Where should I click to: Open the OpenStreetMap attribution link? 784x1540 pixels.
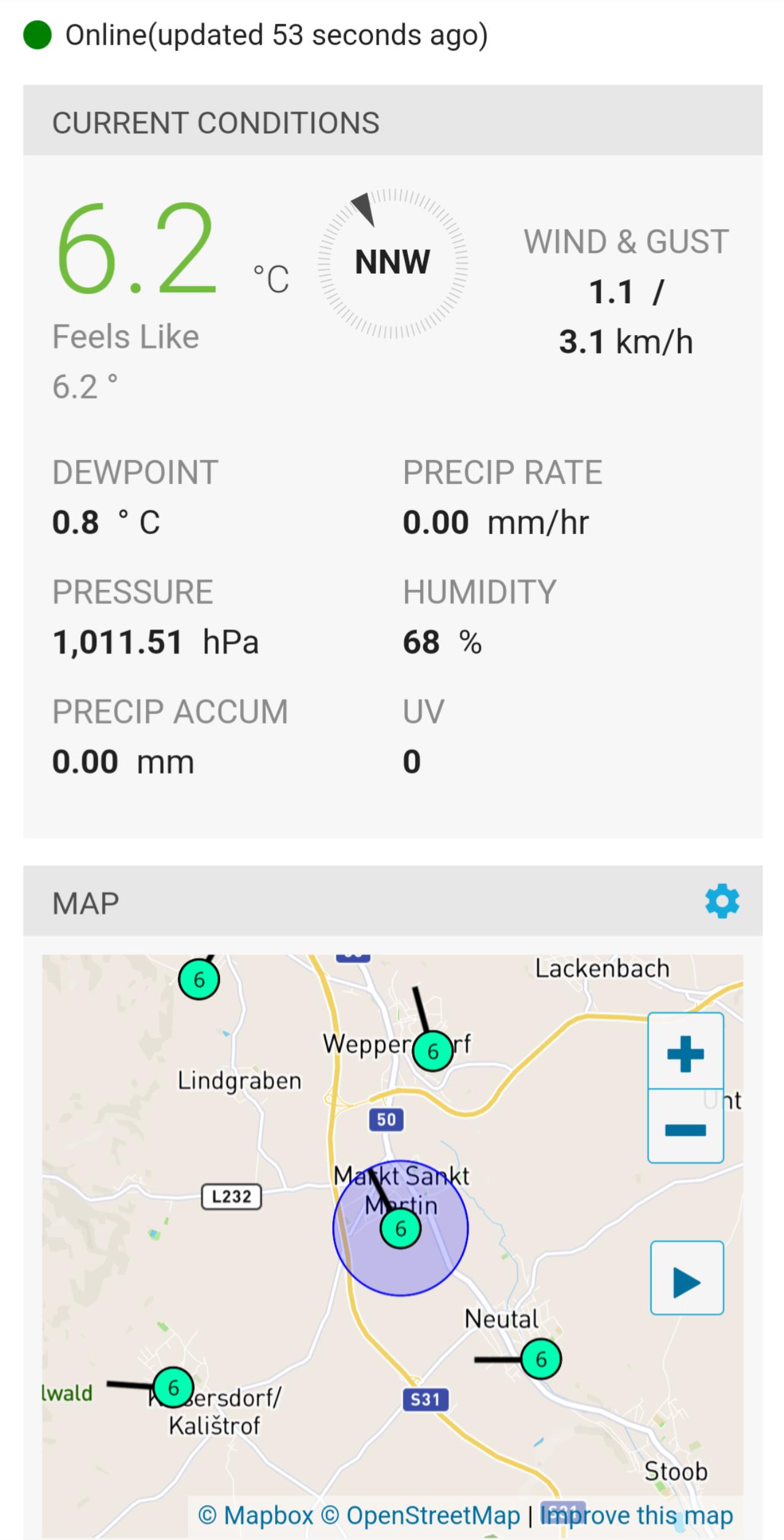click(421, 1515)
